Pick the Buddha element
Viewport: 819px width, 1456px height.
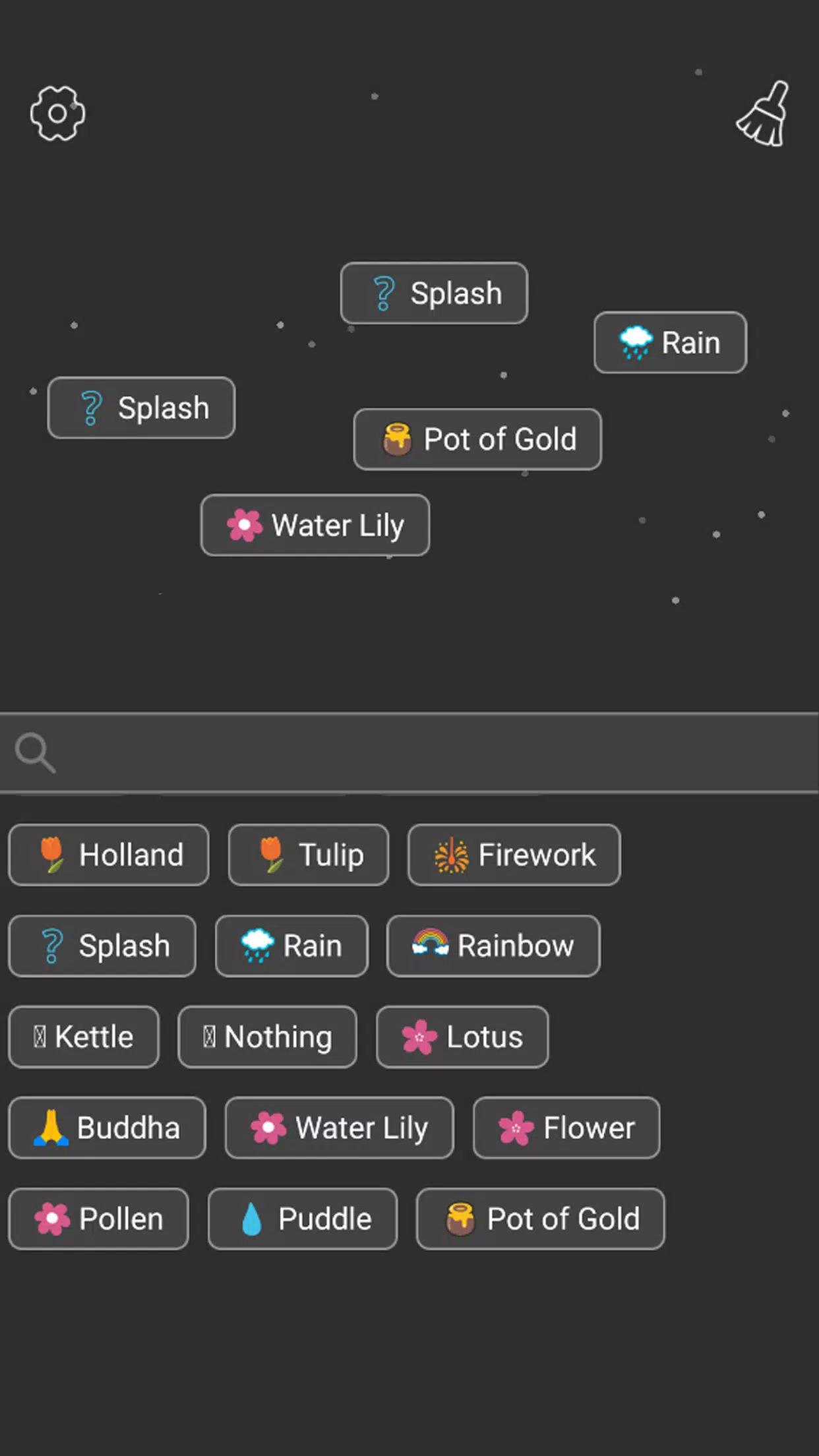(x=107, y=1128)
